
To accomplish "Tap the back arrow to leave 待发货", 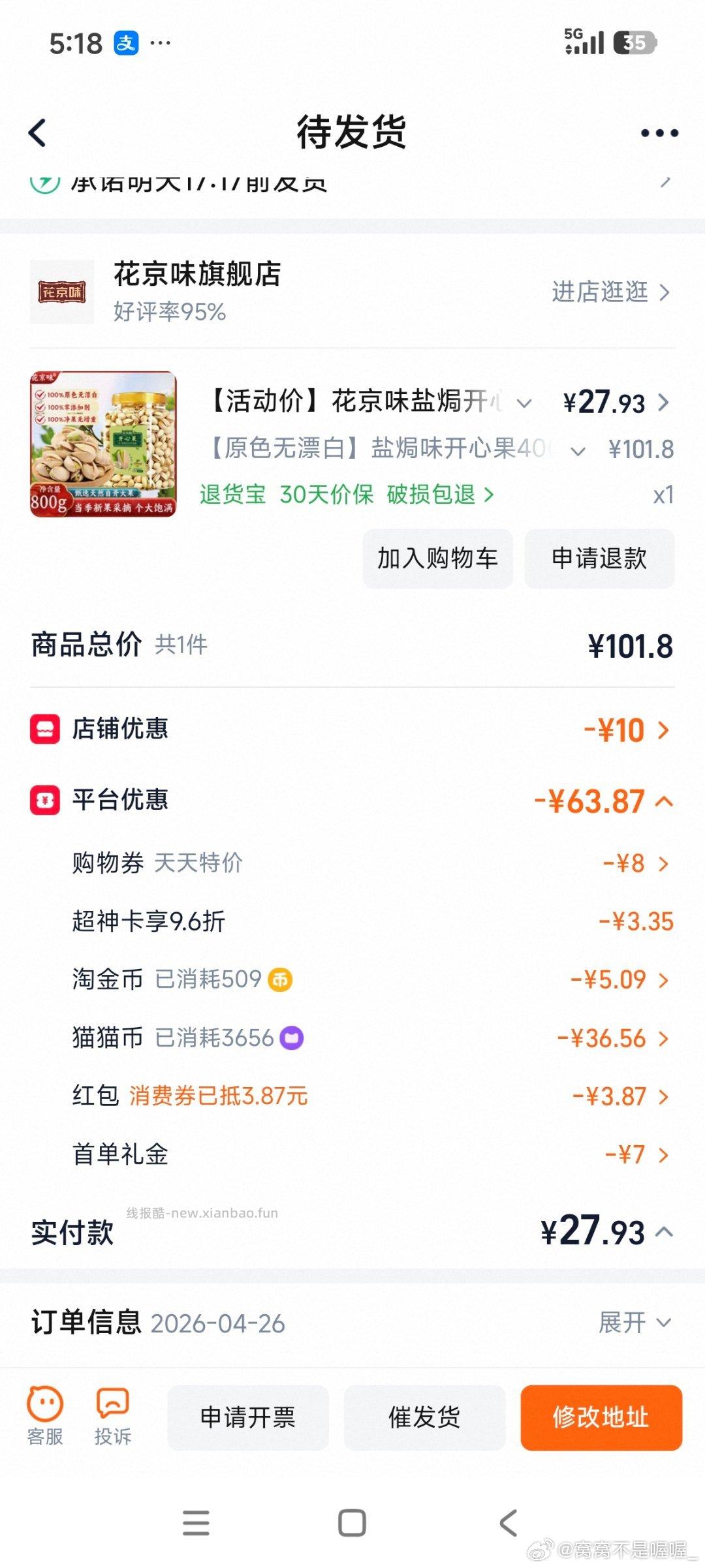I will click(37, 134).
